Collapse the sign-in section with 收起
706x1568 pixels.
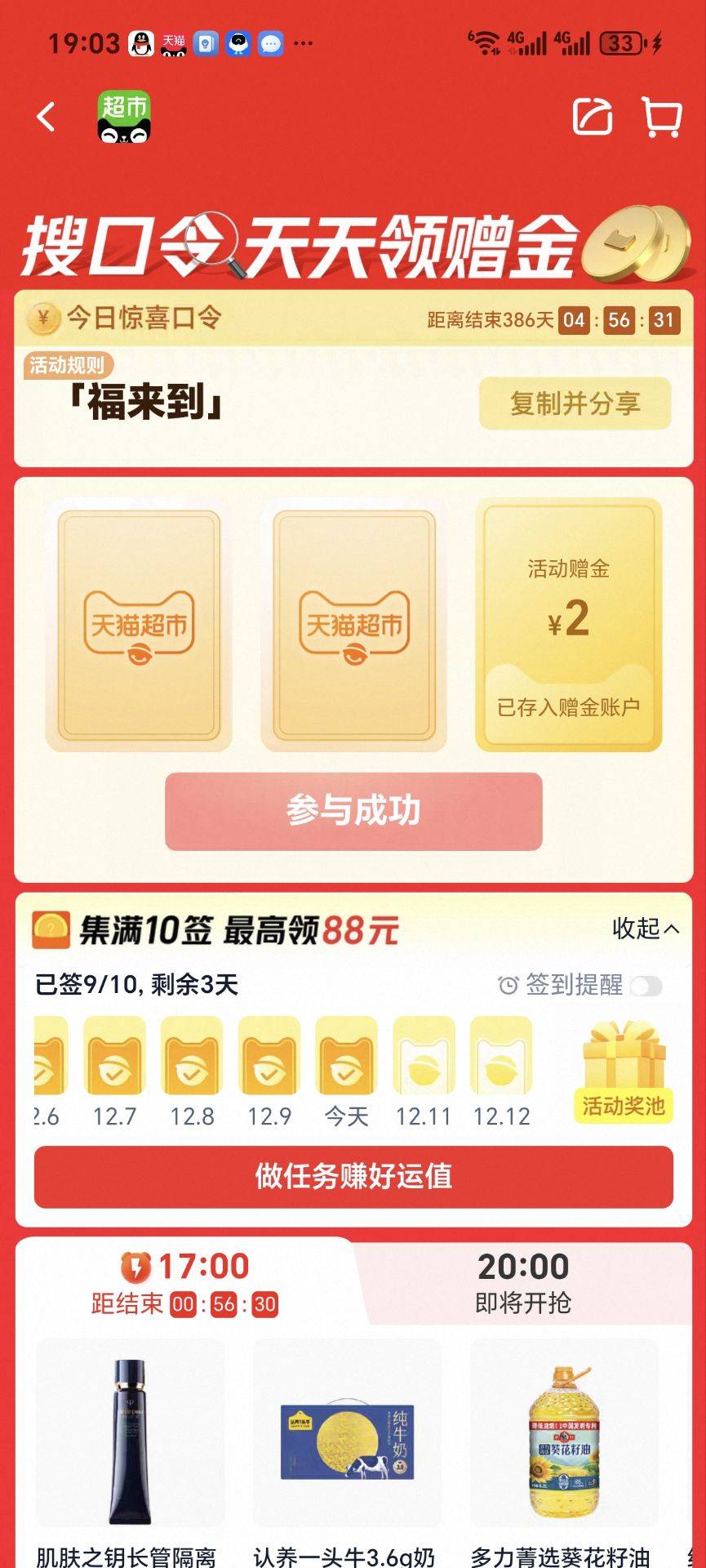(x=645, y=929)
